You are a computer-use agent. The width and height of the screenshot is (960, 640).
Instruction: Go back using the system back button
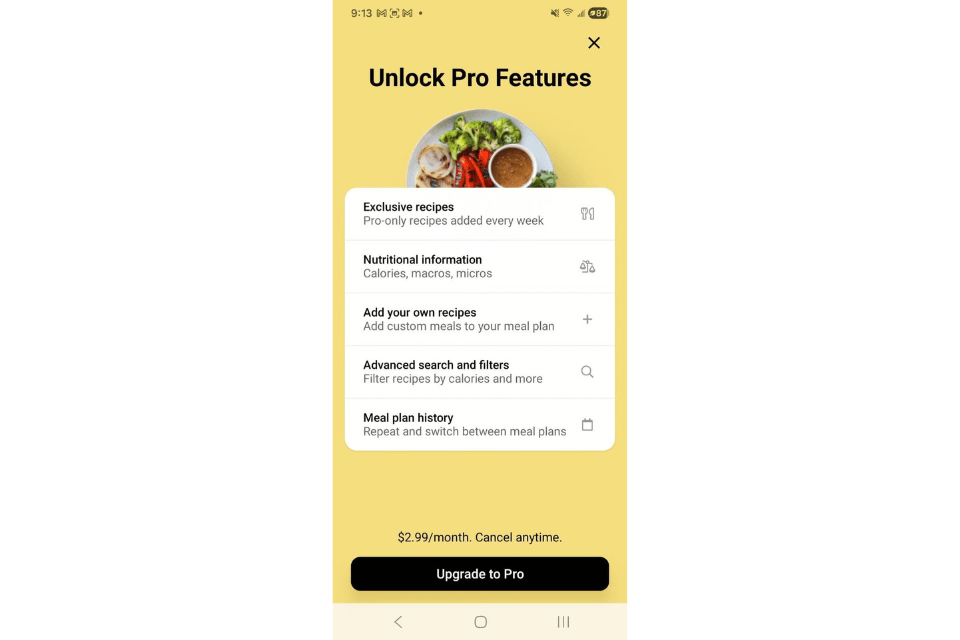(398, 622)
